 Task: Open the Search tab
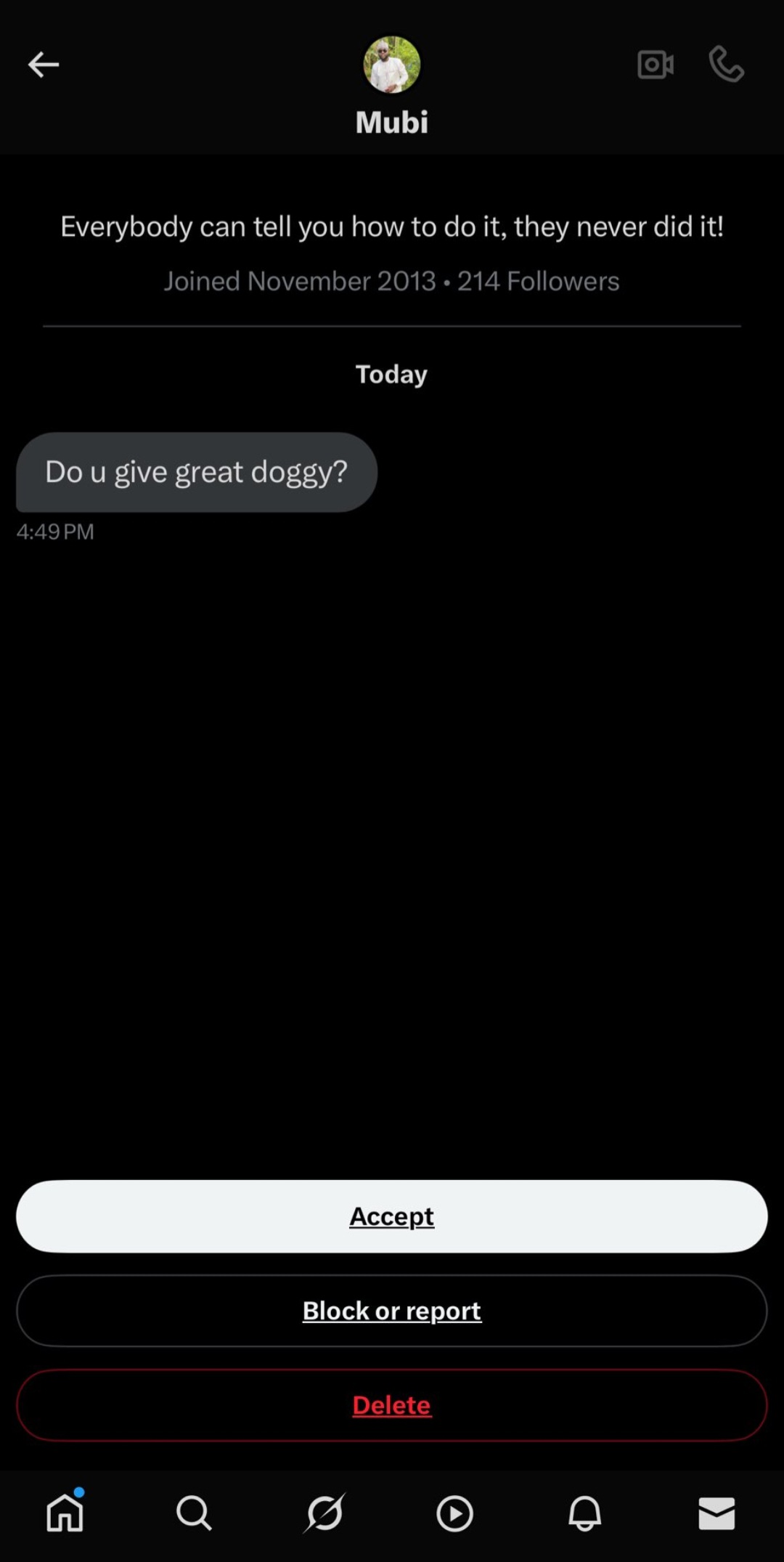click(x=194, y=1513)
